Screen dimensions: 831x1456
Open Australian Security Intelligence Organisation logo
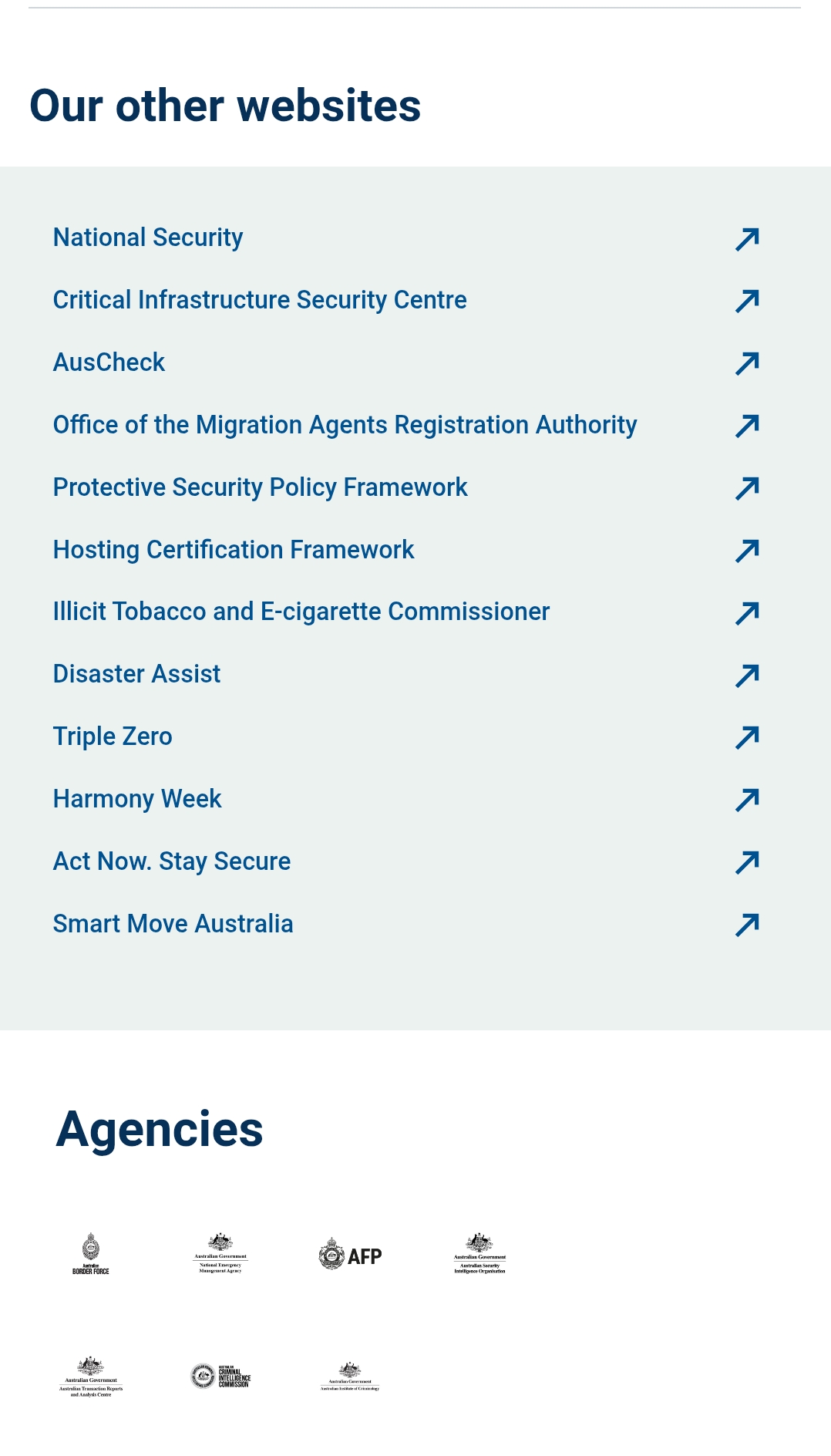coord(479,1254)
